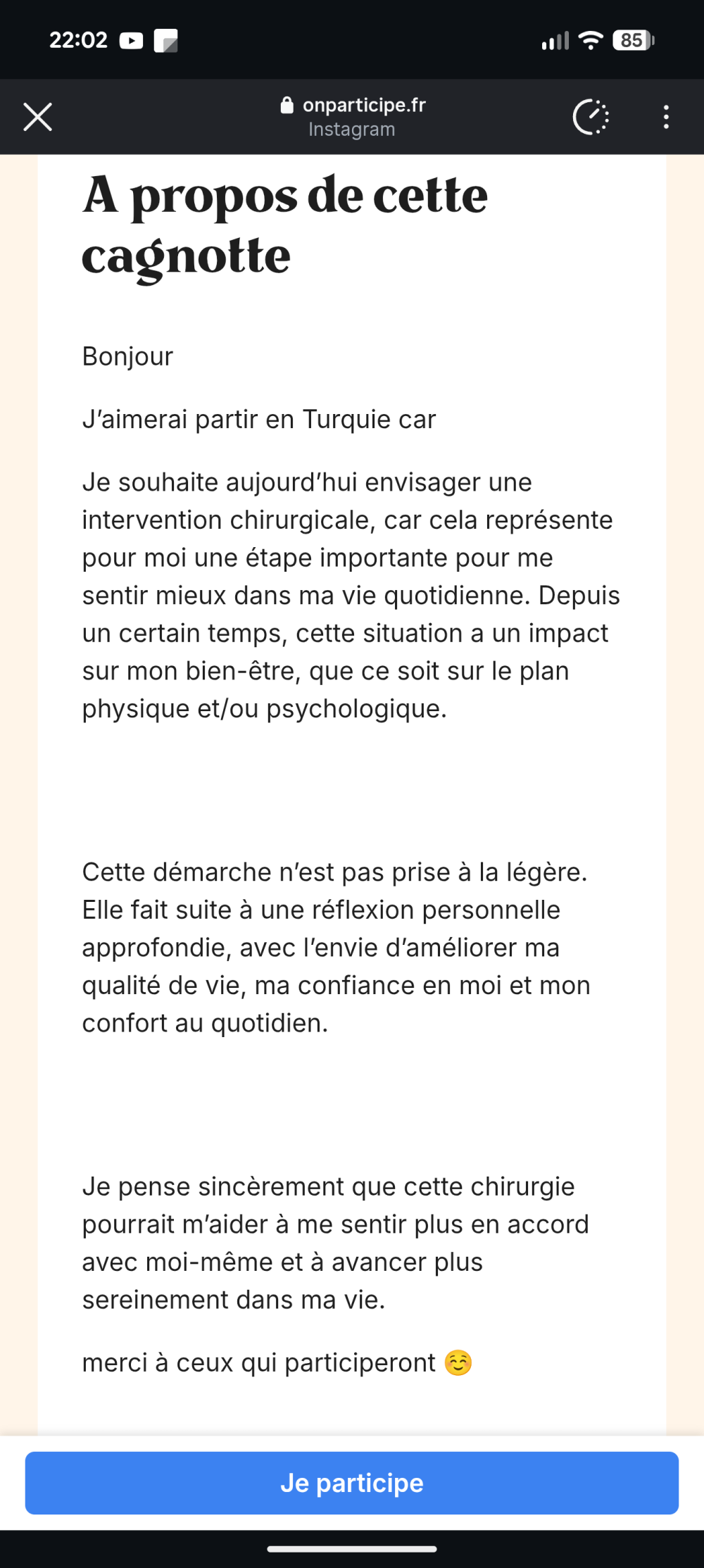Tap the onparticipe.fr address bar
Image resolution: width=704 pixels, height=1568 pixels.
point(353,116)
